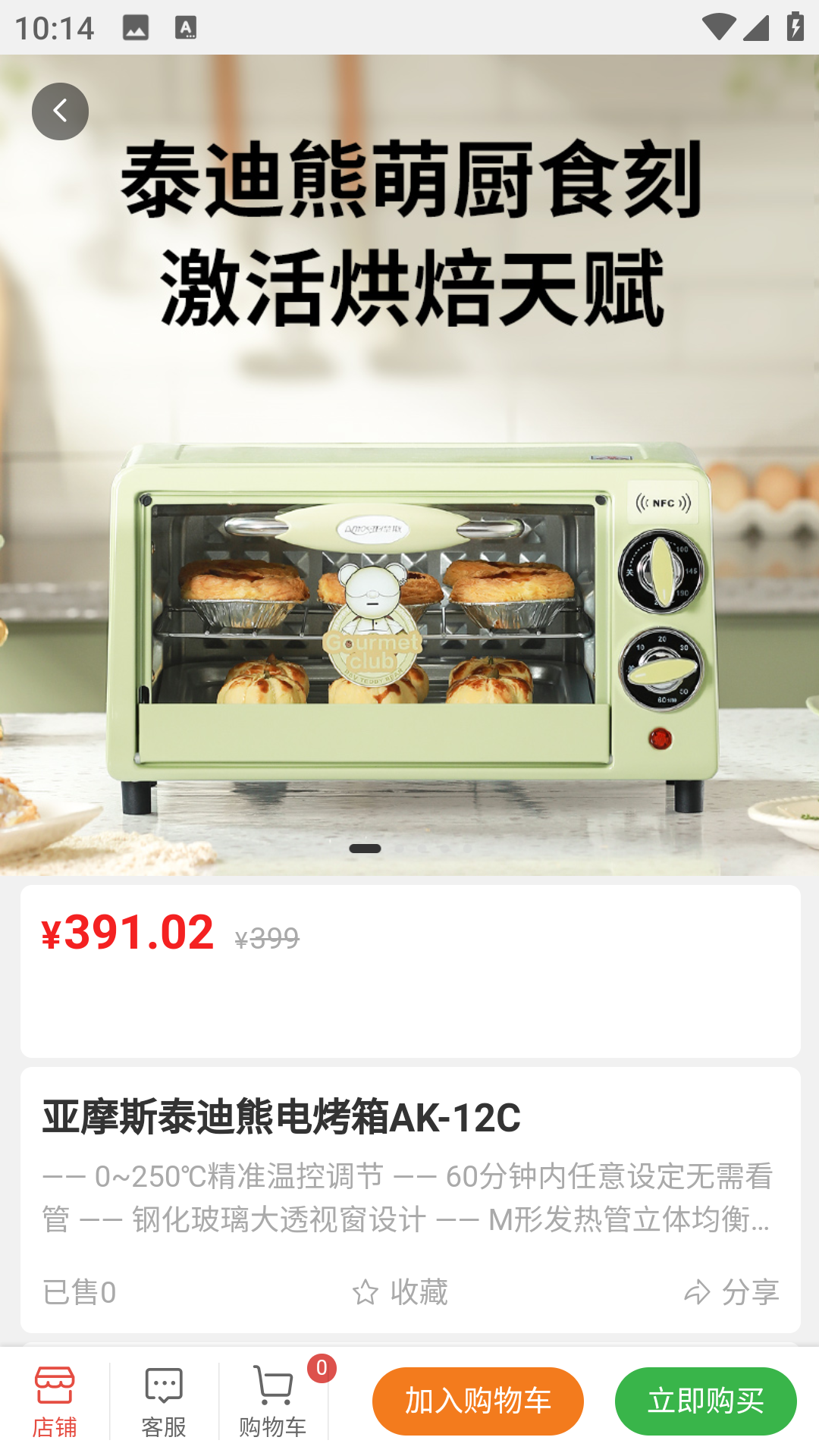Share product via 分享
Image resolution: width=819 pixels, height=1456 pixels.
tap(731, 1291)
